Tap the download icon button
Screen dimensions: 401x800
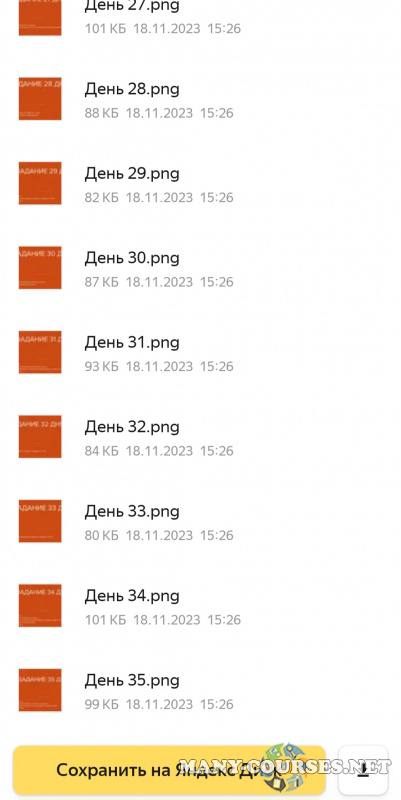(x=363, y=770)
